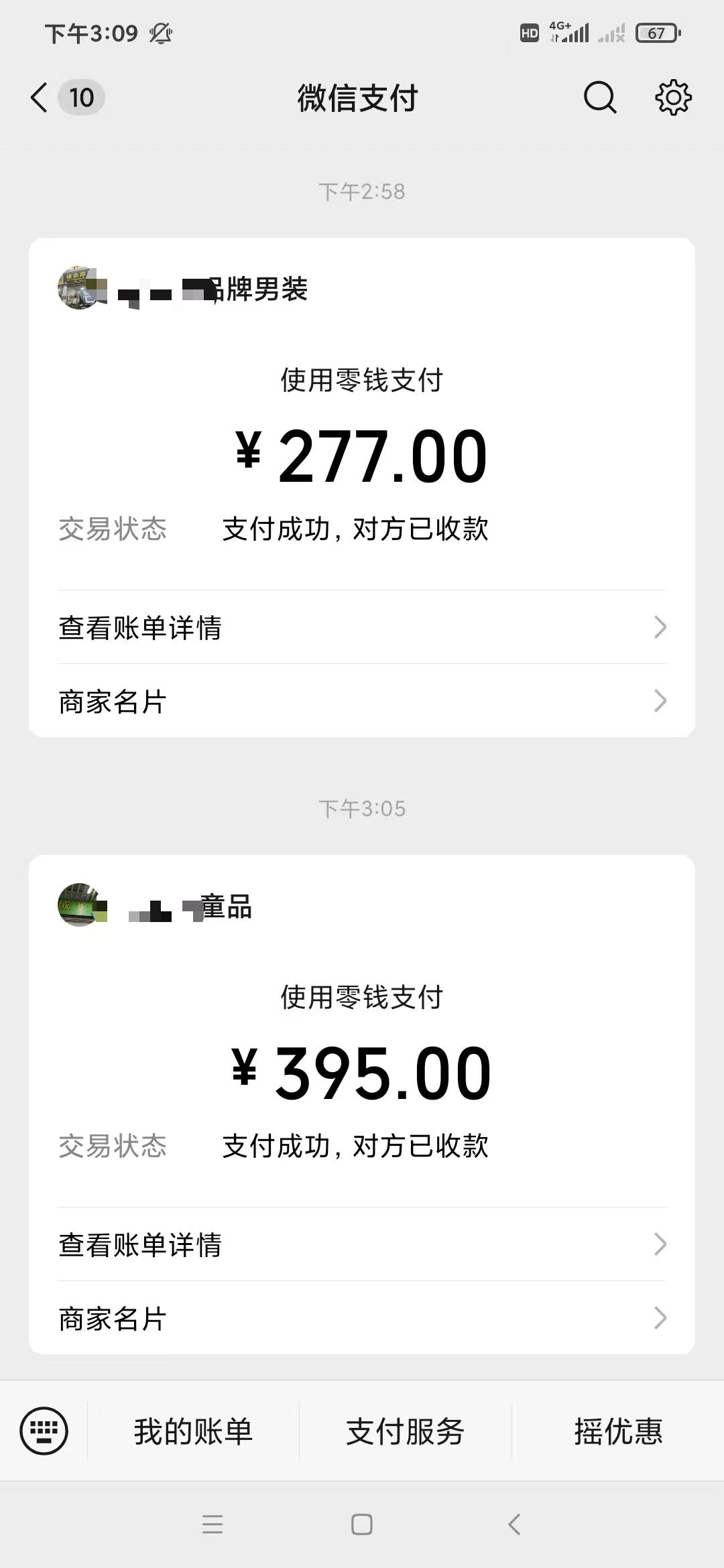Open 支付服务 menu item
This screenshot has width=724, height=1568.
[x=404, y=1431]
